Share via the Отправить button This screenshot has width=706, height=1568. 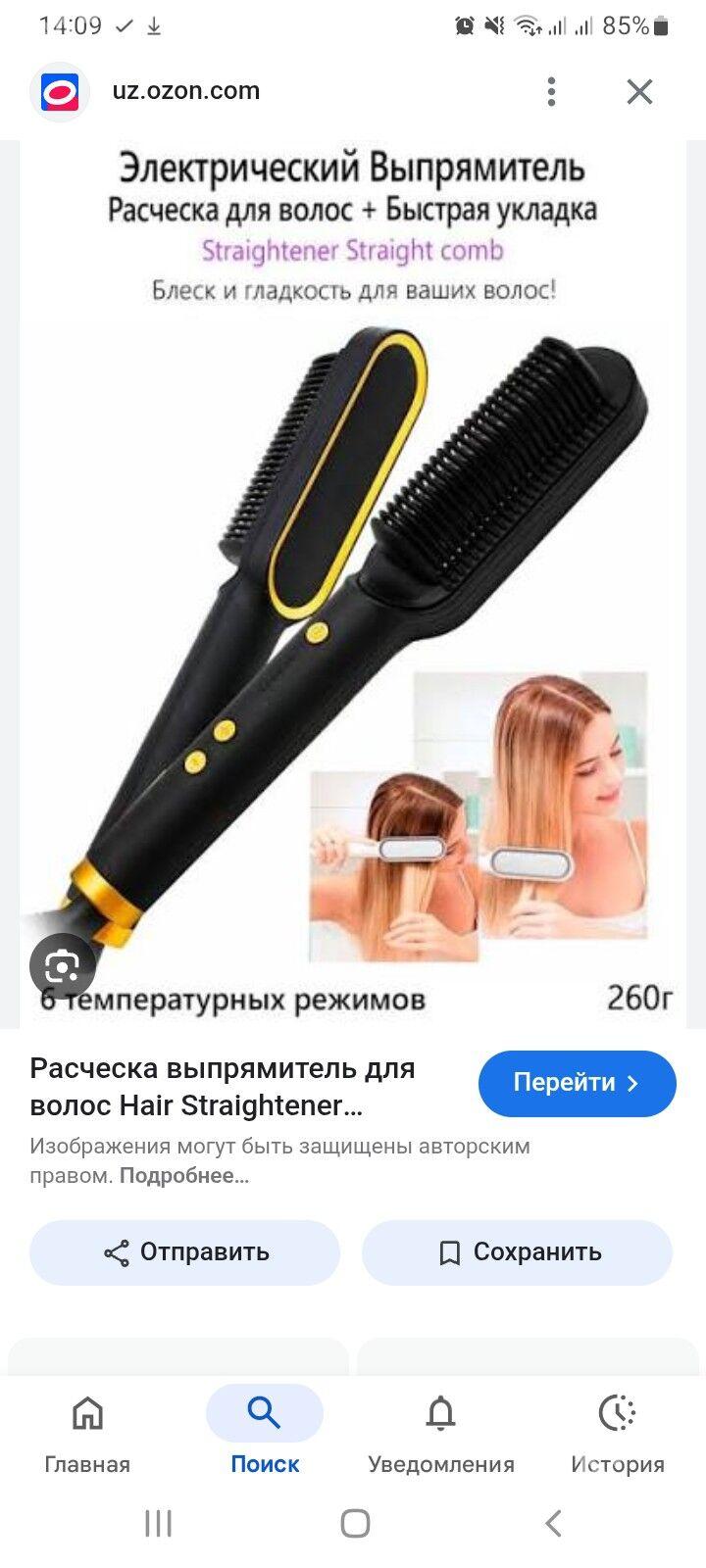coord(185,1252)
